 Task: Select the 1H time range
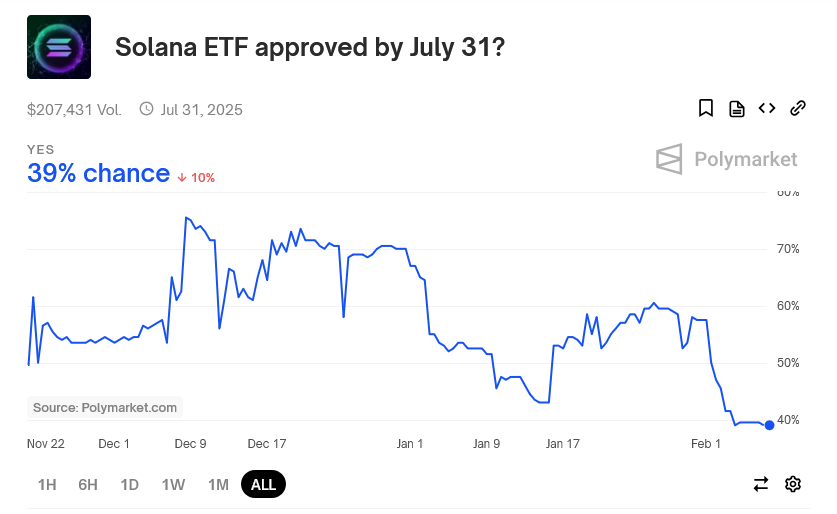[47, 485]
